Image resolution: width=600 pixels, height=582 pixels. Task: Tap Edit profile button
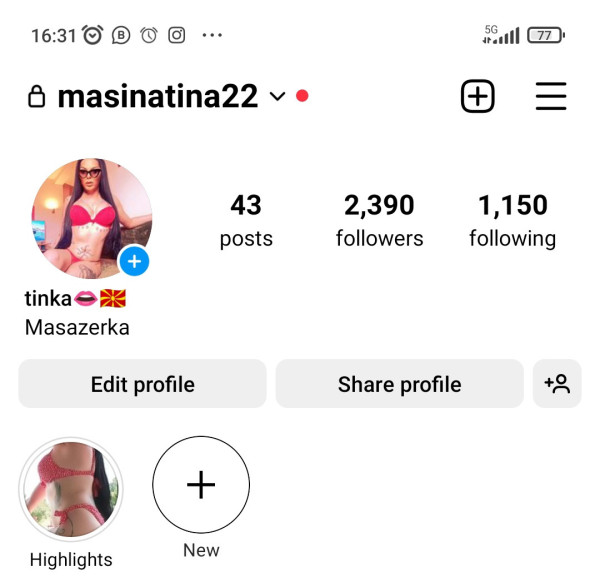pyautogui.click(x=142, y=384)
